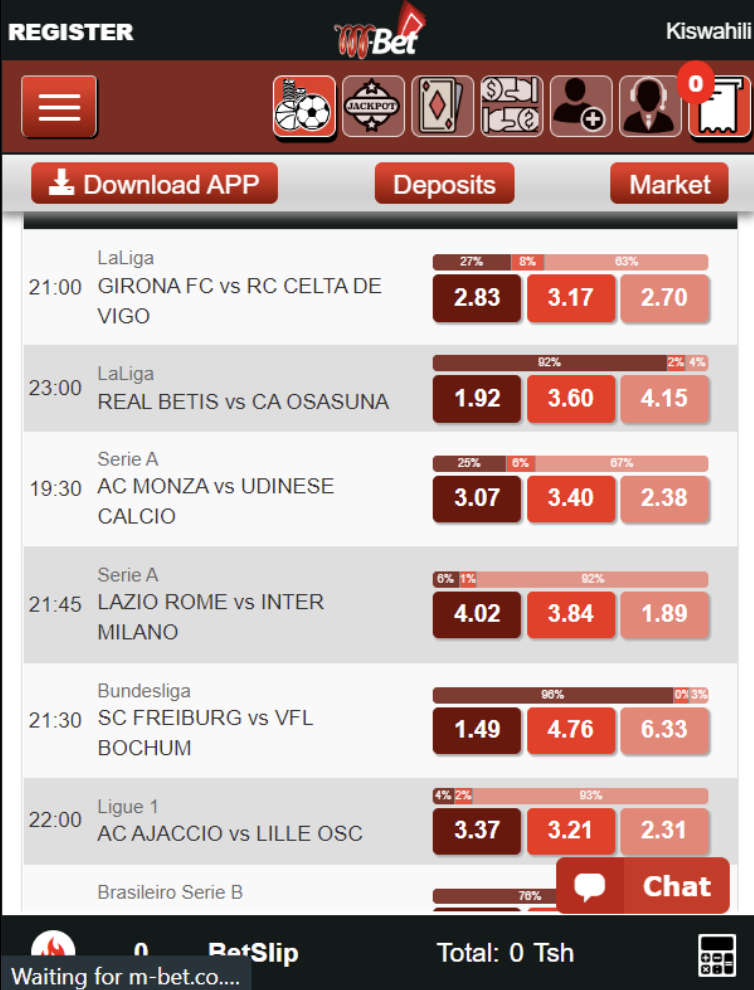Open customer support headset icon
Viewport: 754px width, 990px height.
point(649,105)
